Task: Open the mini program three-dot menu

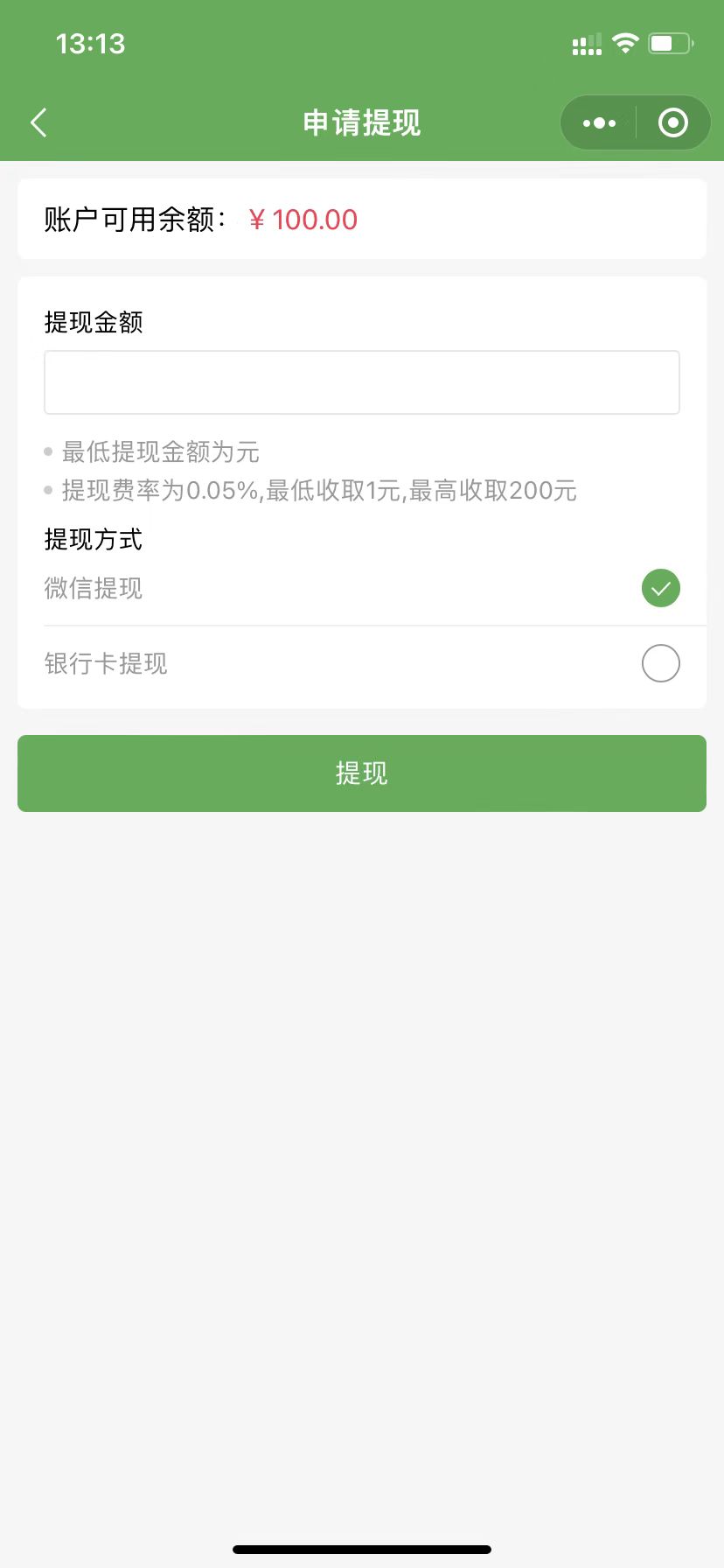Action: point(599,122)
